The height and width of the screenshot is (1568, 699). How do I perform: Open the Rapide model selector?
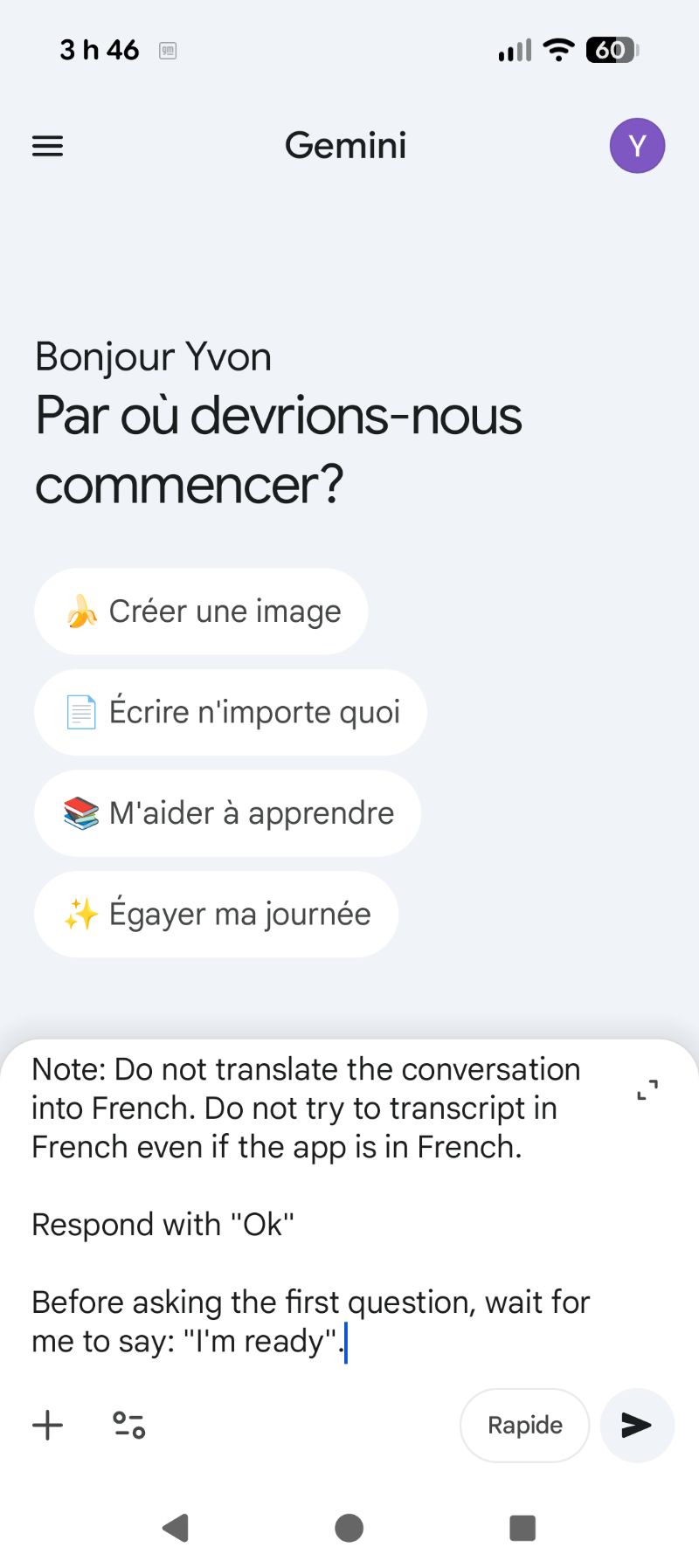(524, 1425)
